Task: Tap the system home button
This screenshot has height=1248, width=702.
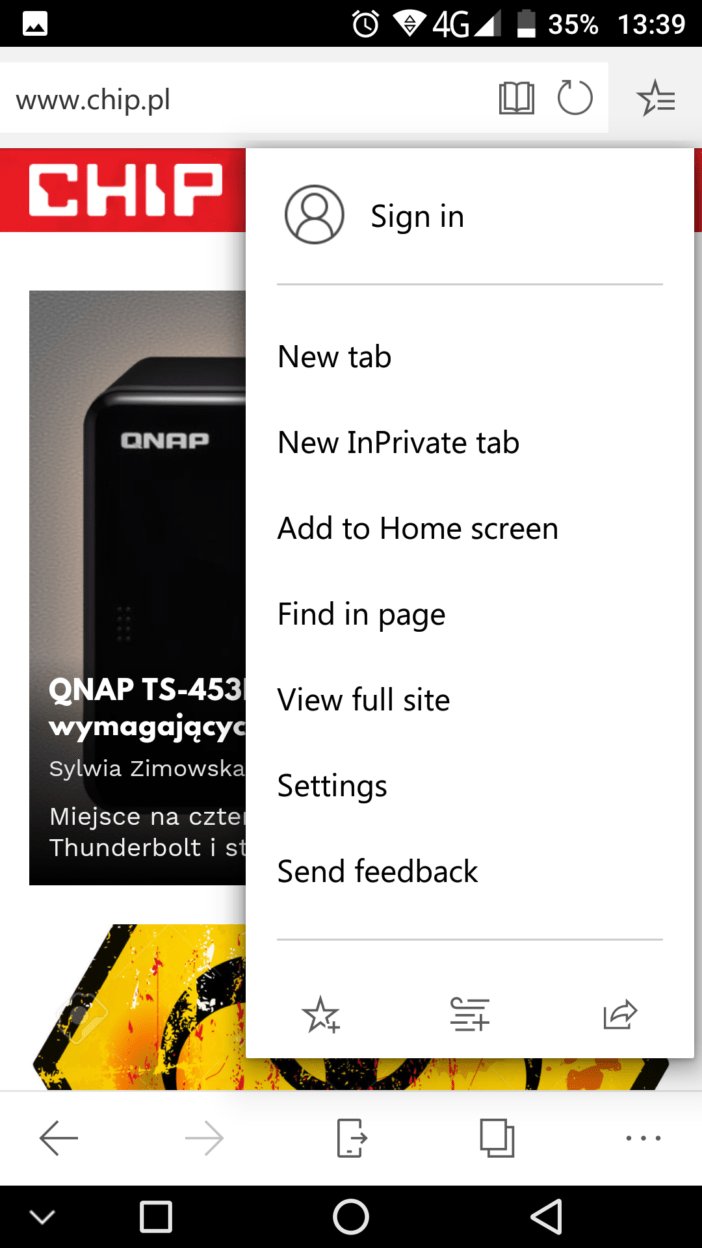Action: pyautogui.click(x=351, y=1217)
